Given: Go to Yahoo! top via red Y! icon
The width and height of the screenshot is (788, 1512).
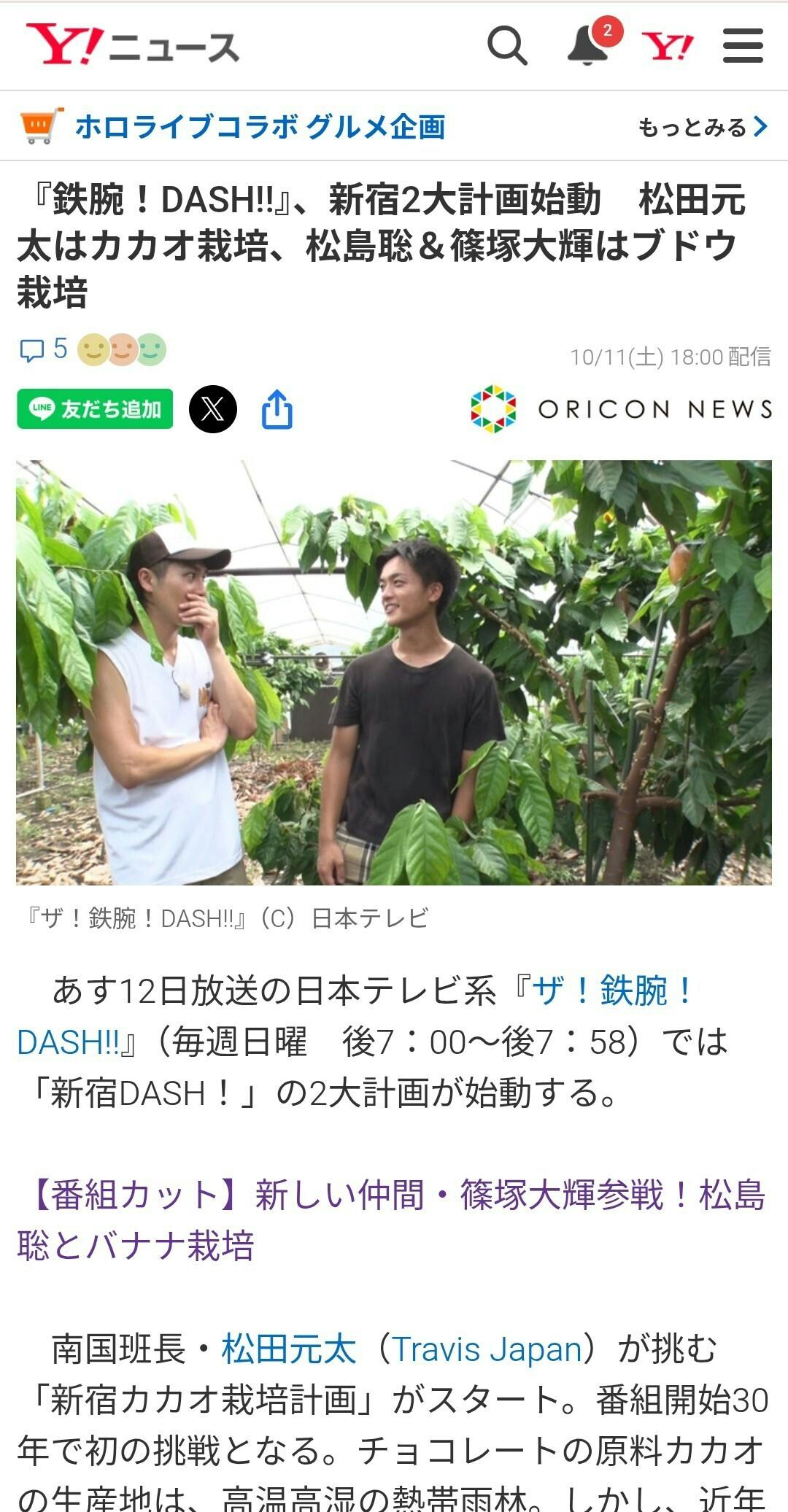Looking at the screenshot, I should point(667,47).
